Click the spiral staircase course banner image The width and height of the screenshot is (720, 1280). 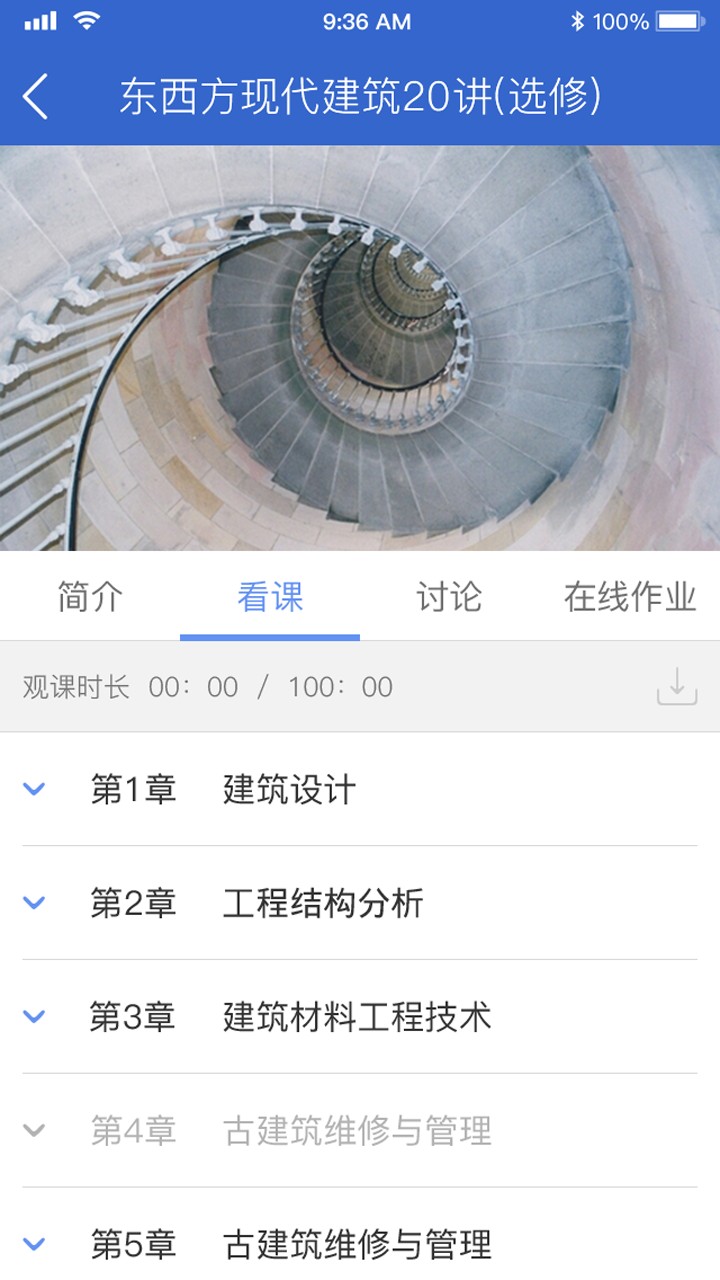(x=360, y=350)
